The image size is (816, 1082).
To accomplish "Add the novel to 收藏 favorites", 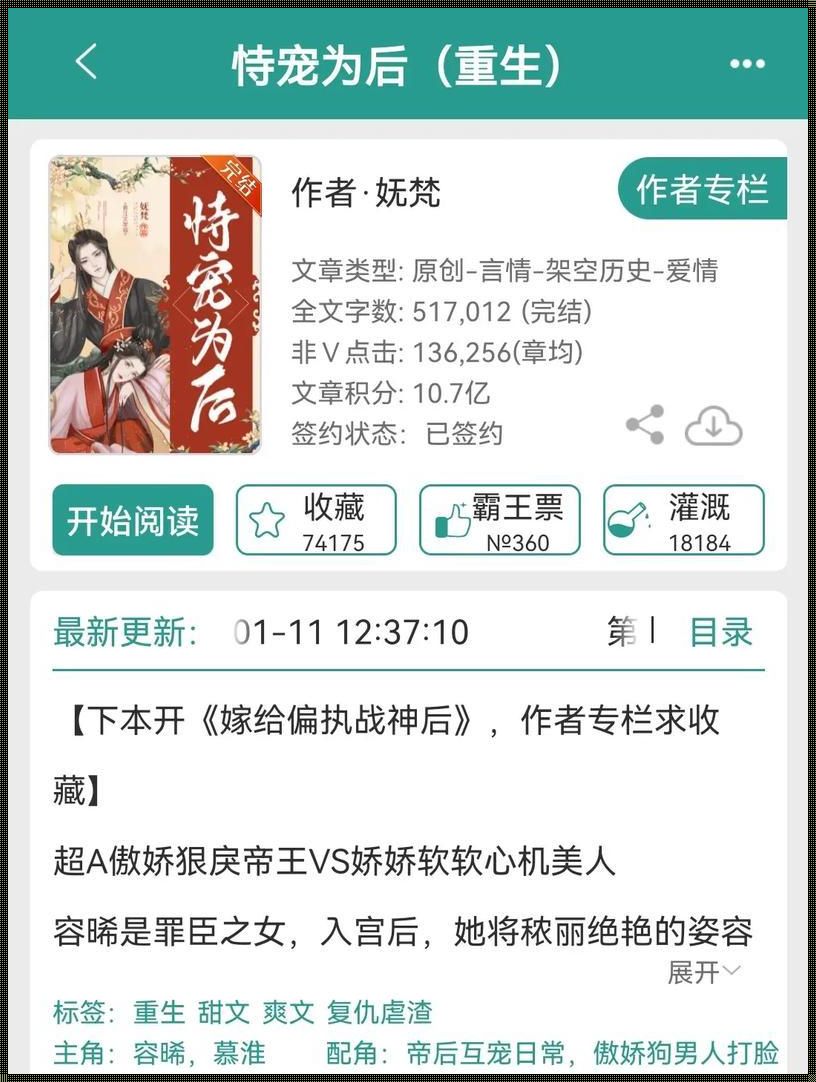I will coord(316,520).
